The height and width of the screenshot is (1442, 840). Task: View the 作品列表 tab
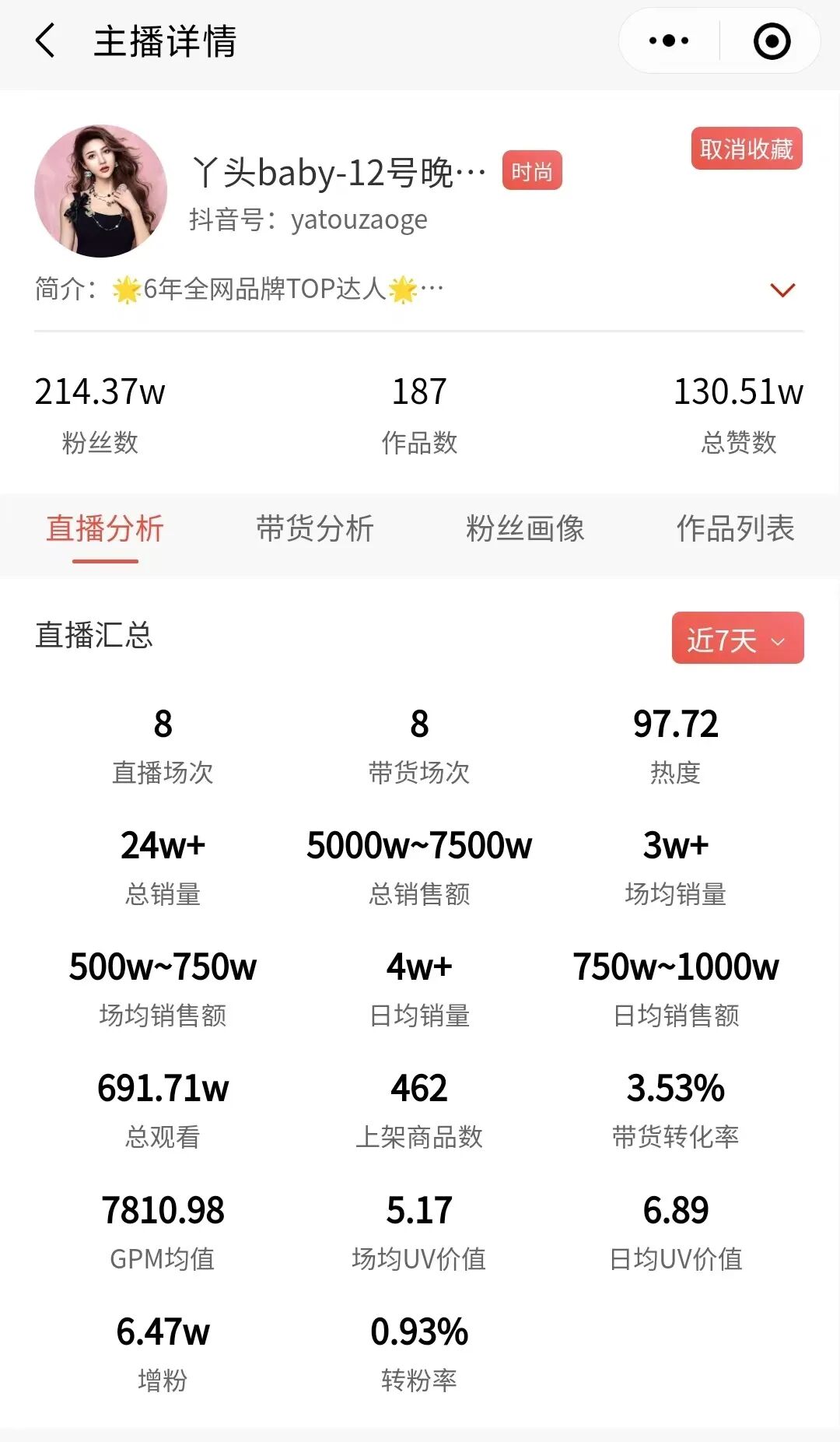(x=735, y=529)
